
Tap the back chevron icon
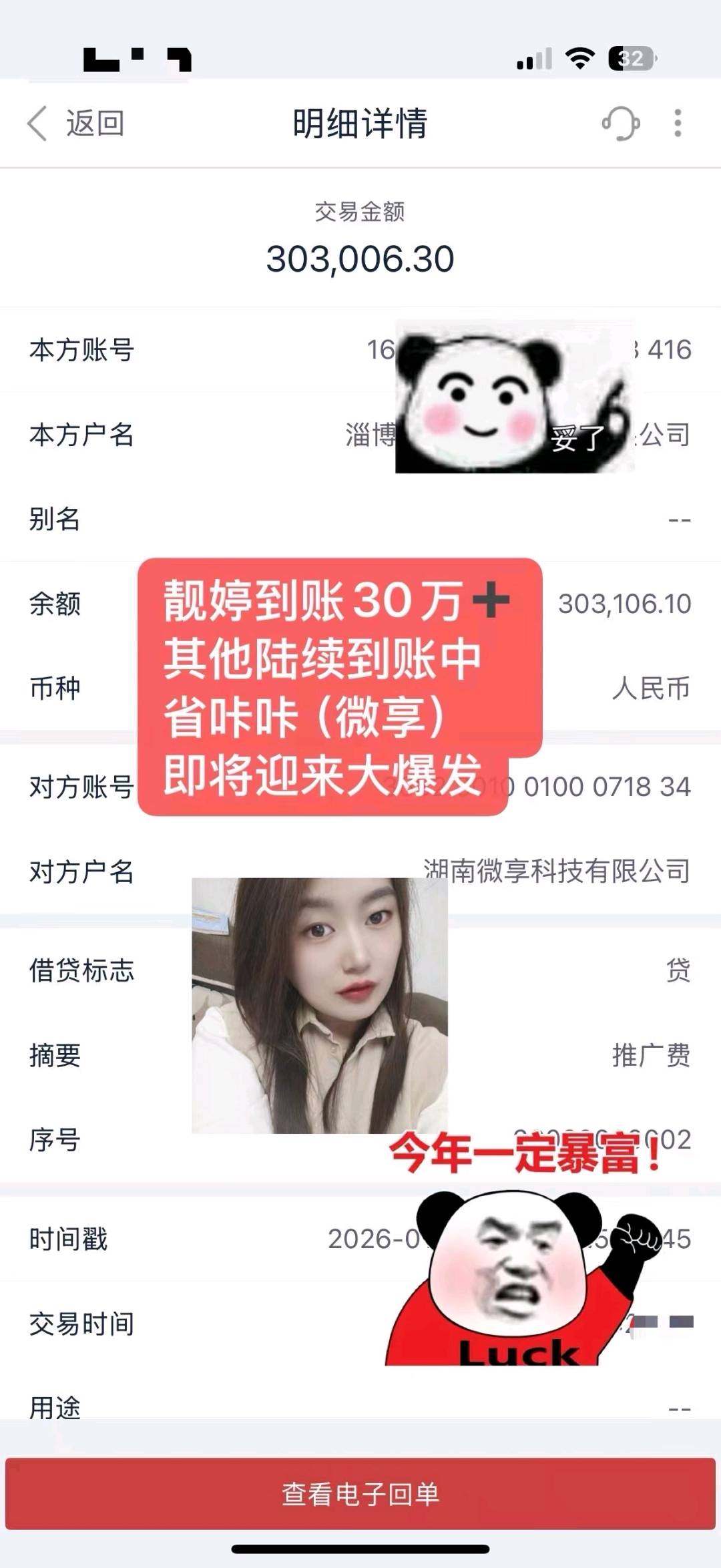point(37,124)
